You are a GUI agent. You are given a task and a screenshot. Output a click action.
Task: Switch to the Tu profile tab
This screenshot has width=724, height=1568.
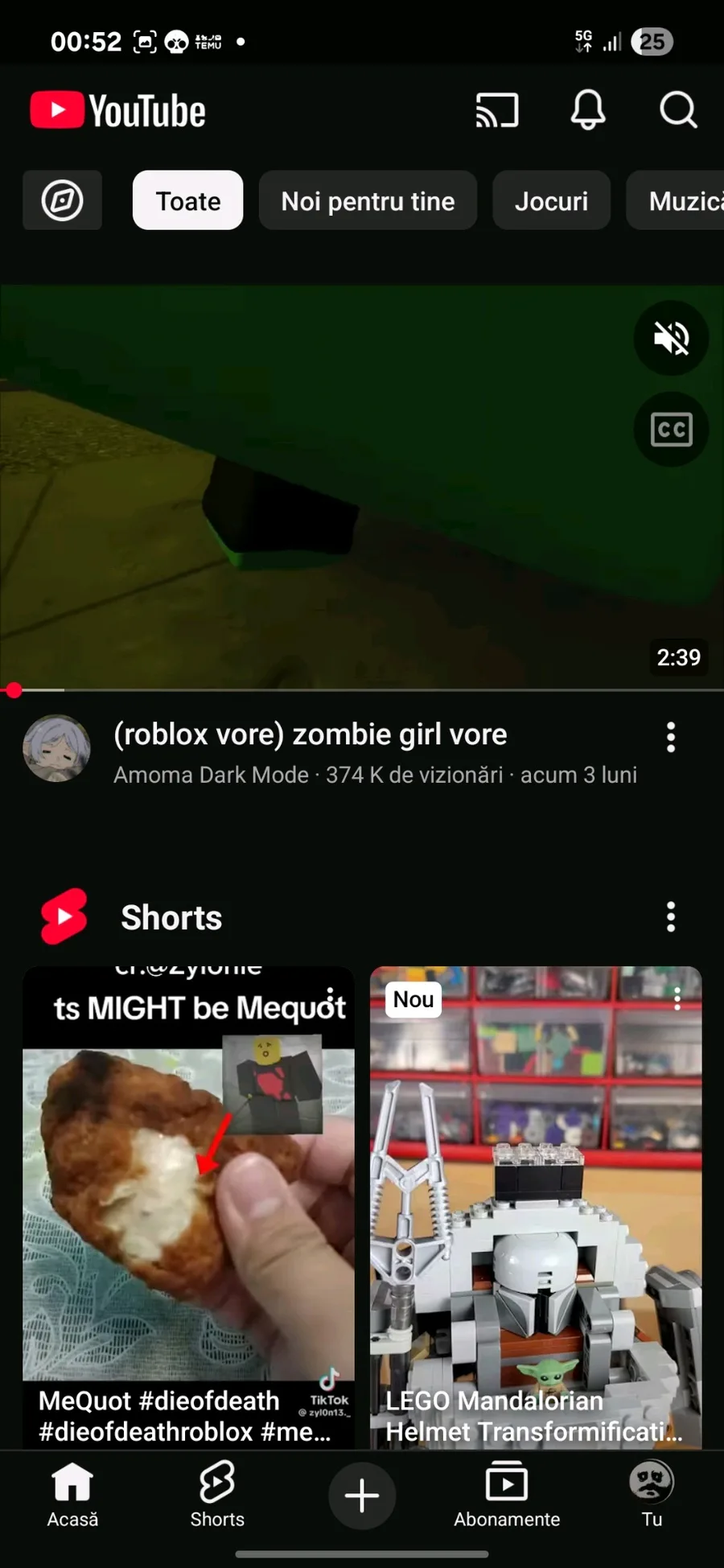652,1496
